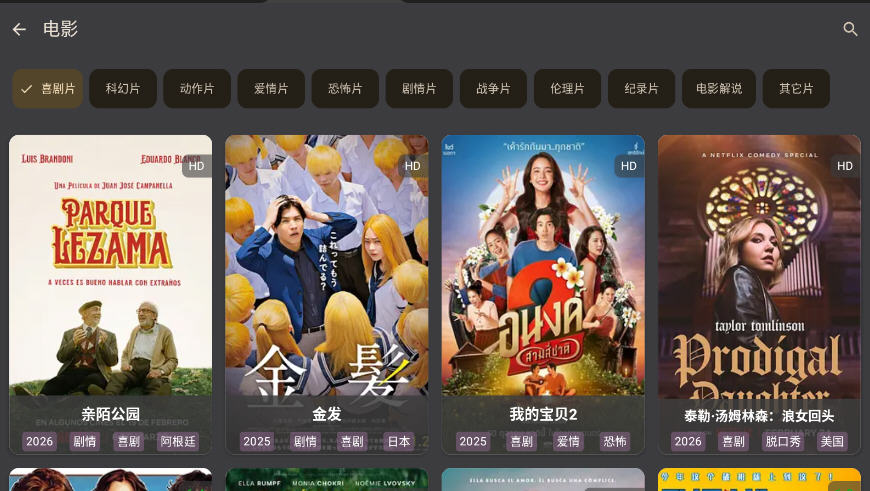Image resolution: width=870 pixels, height=491 pixels.
Task: Filter movies by 战争片
Action: coord(493,89)
